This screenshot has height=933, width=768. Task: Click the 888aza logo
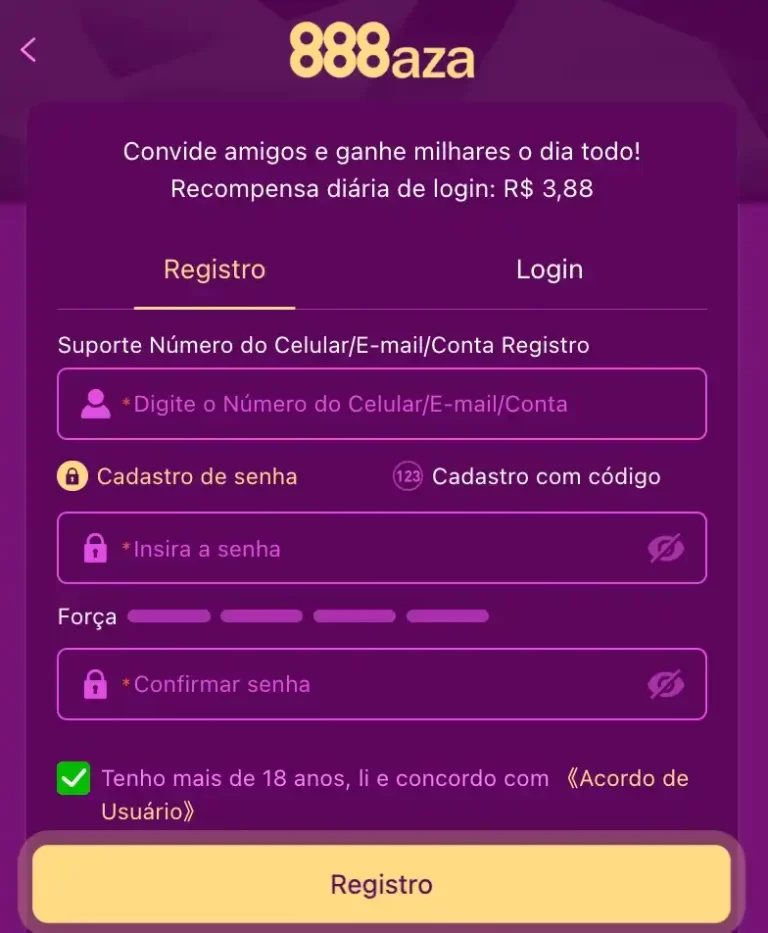pos(383,52)
